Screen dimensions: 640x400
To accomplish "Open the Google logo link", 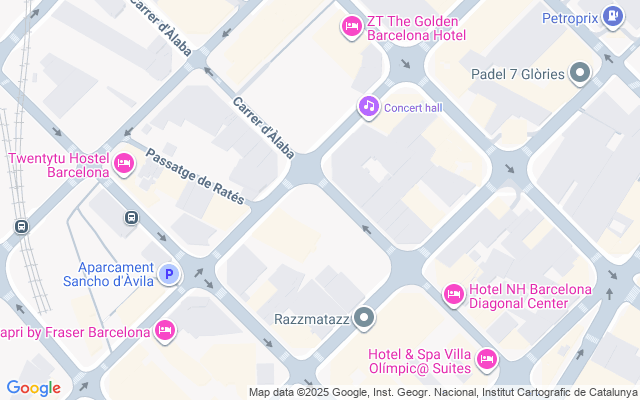I will point(33,388).
